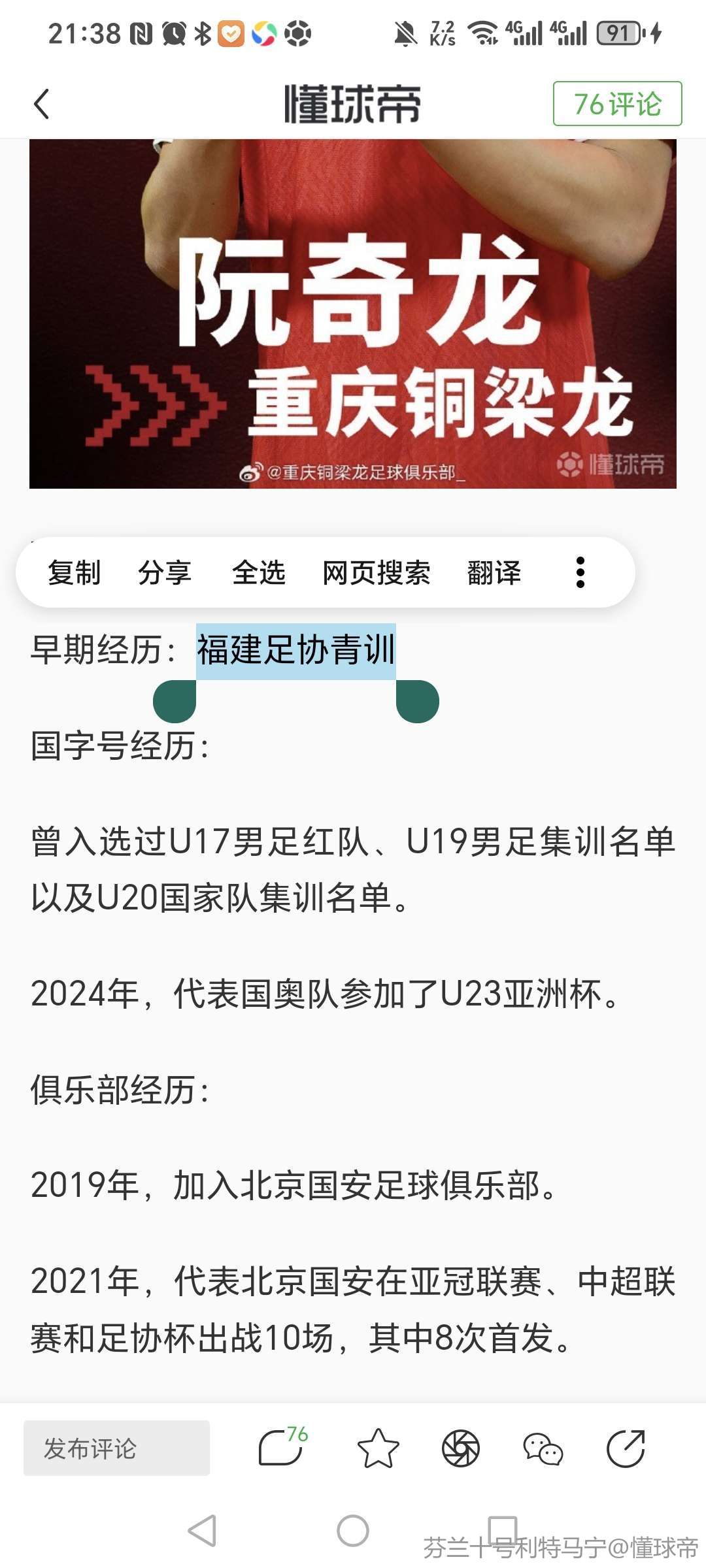Tap the shutter-shaped icon in the bottom bar

click(x=460, y=1448)
